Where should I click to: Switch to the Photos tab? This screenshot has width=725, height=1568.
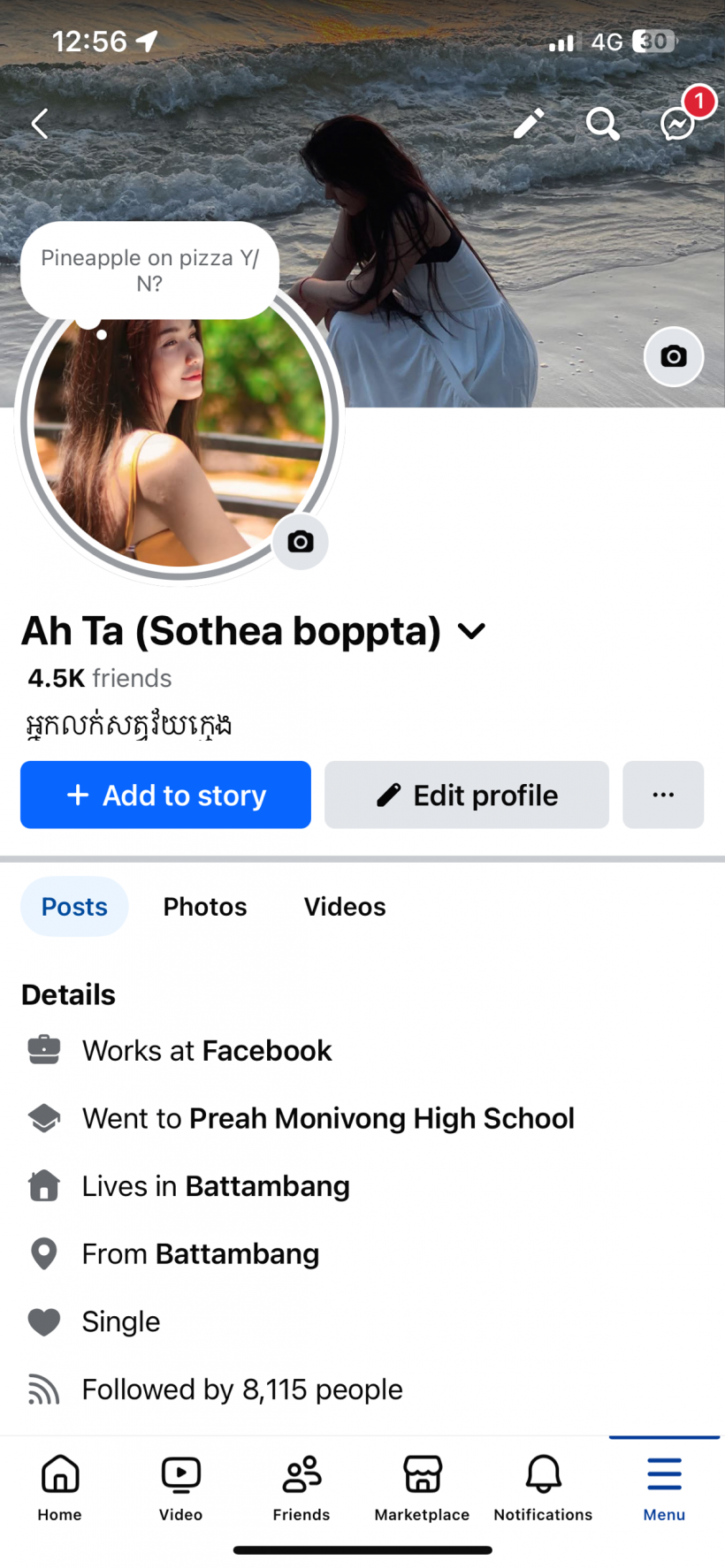(x=205, y=907)
